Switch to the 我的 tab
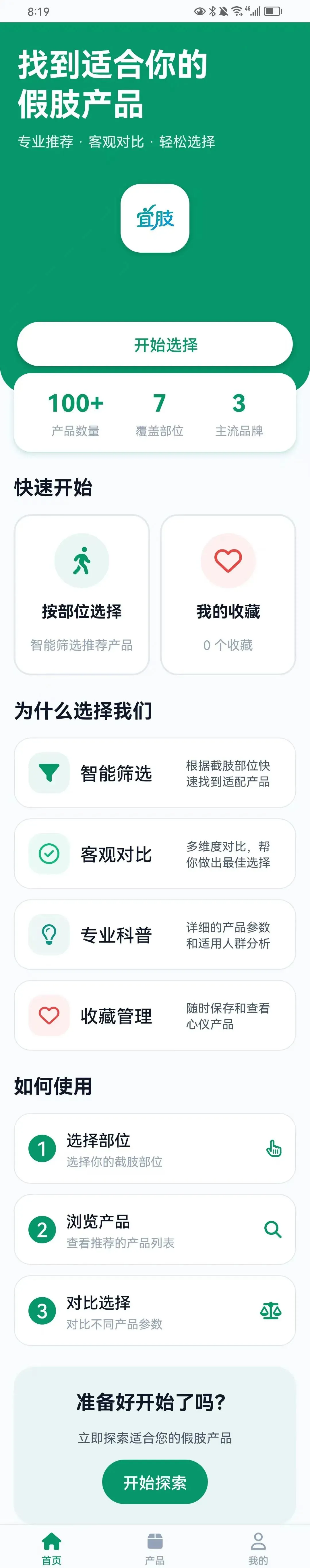The width and height of the screenshot is (310, 1568). [258, 1547]
